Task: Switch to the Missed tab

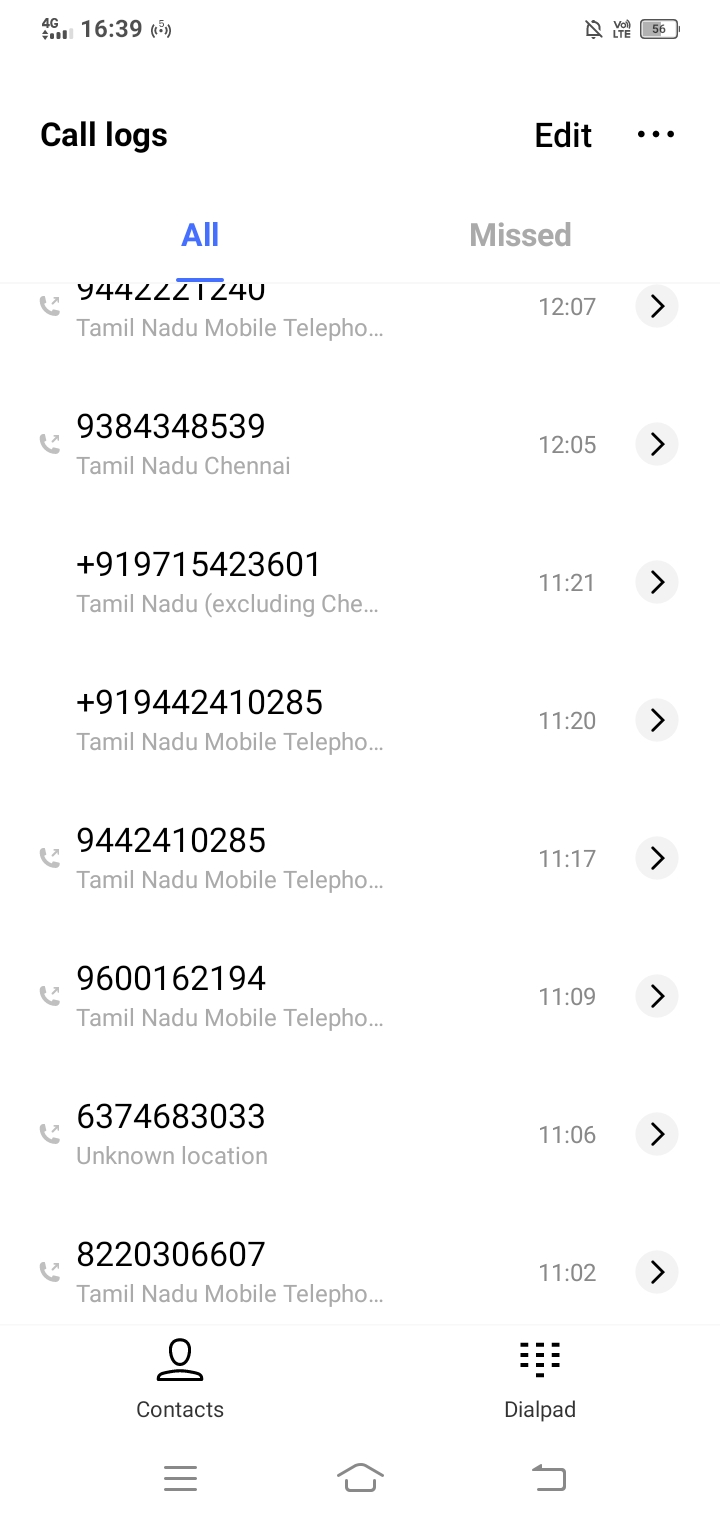Action: coord(520,235)
